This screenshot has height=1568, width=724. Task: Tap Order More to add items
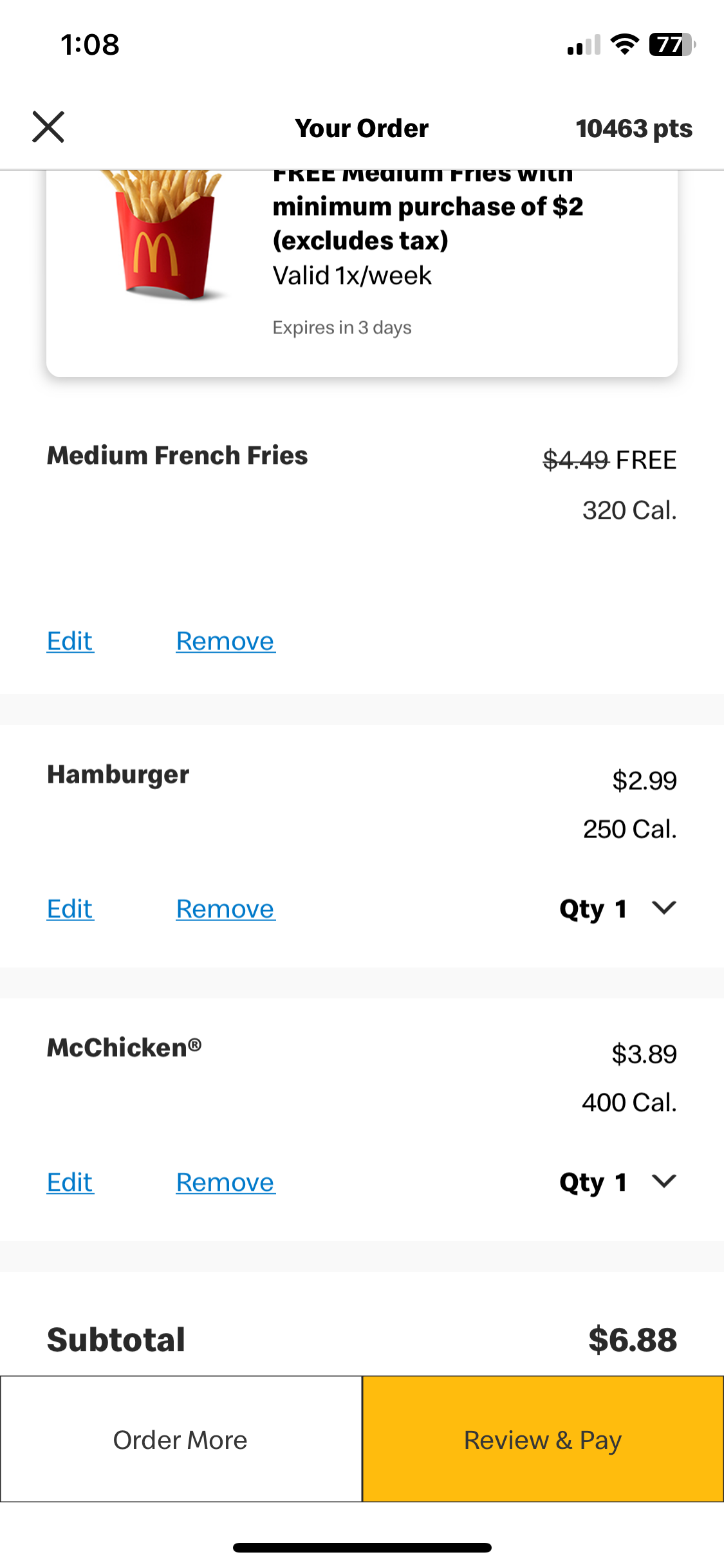tap(181, 1439)
